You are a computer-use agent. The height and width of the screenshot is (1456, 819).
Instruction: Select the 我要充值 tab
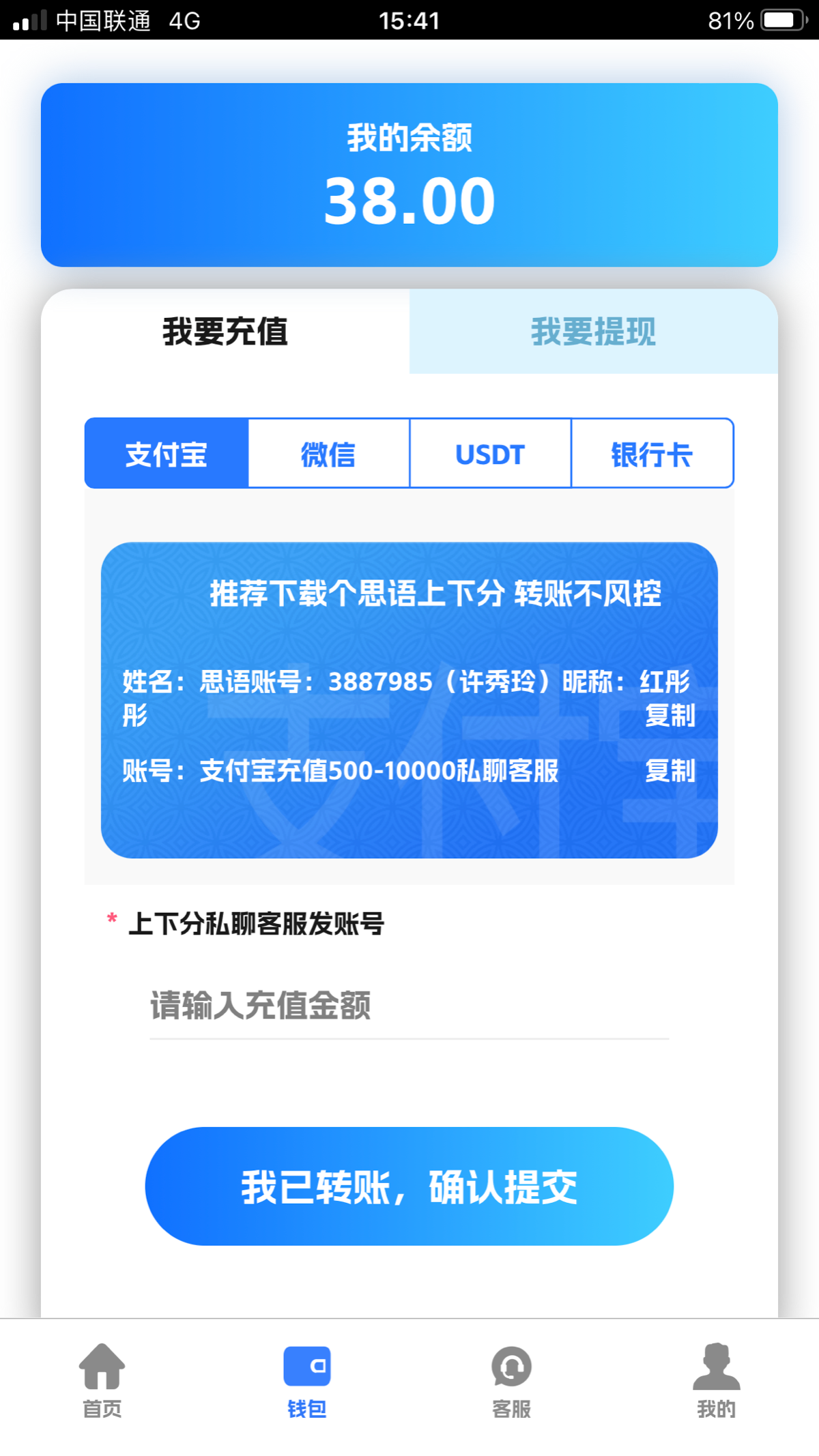[225, 332]
